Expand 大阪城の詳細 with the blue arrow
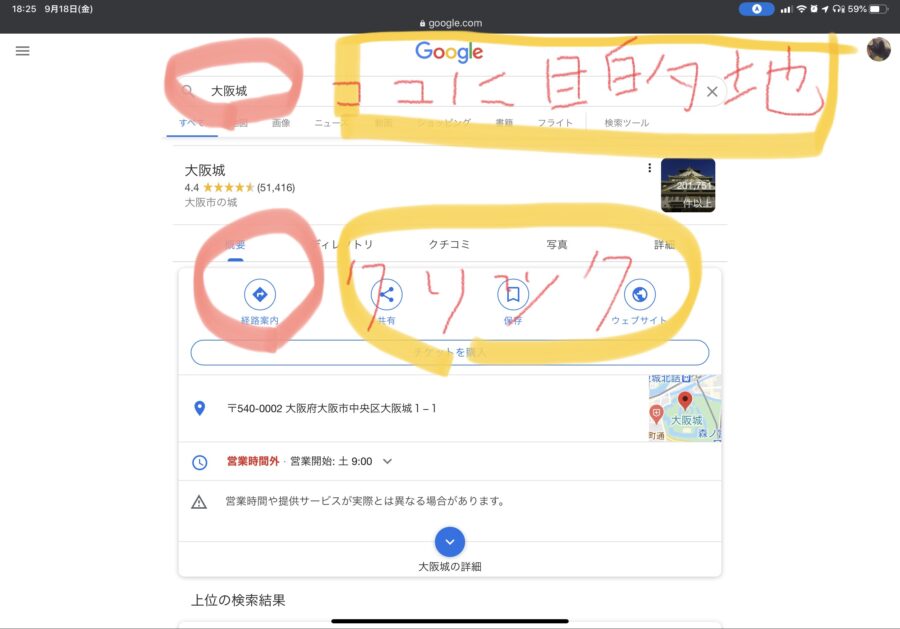This screenshot has width=900, height=629. (x=449, y=542)
